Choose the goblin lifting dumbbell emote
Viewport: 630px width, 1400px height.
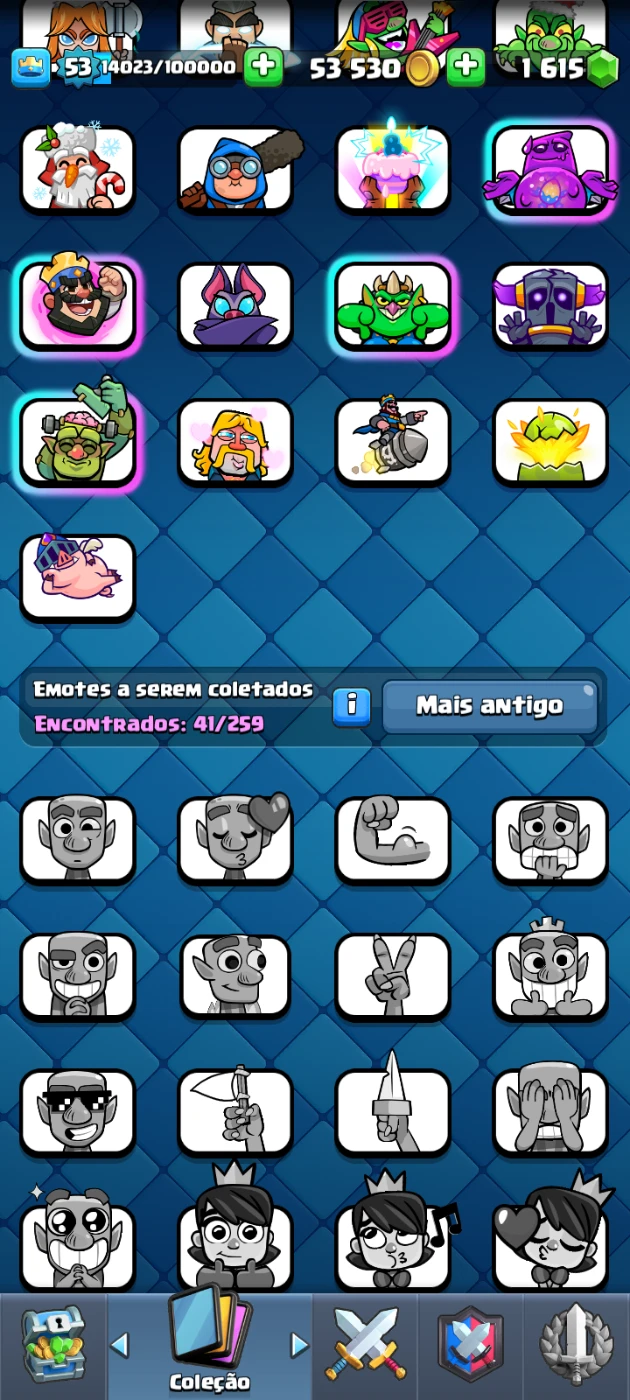point(77,441)
